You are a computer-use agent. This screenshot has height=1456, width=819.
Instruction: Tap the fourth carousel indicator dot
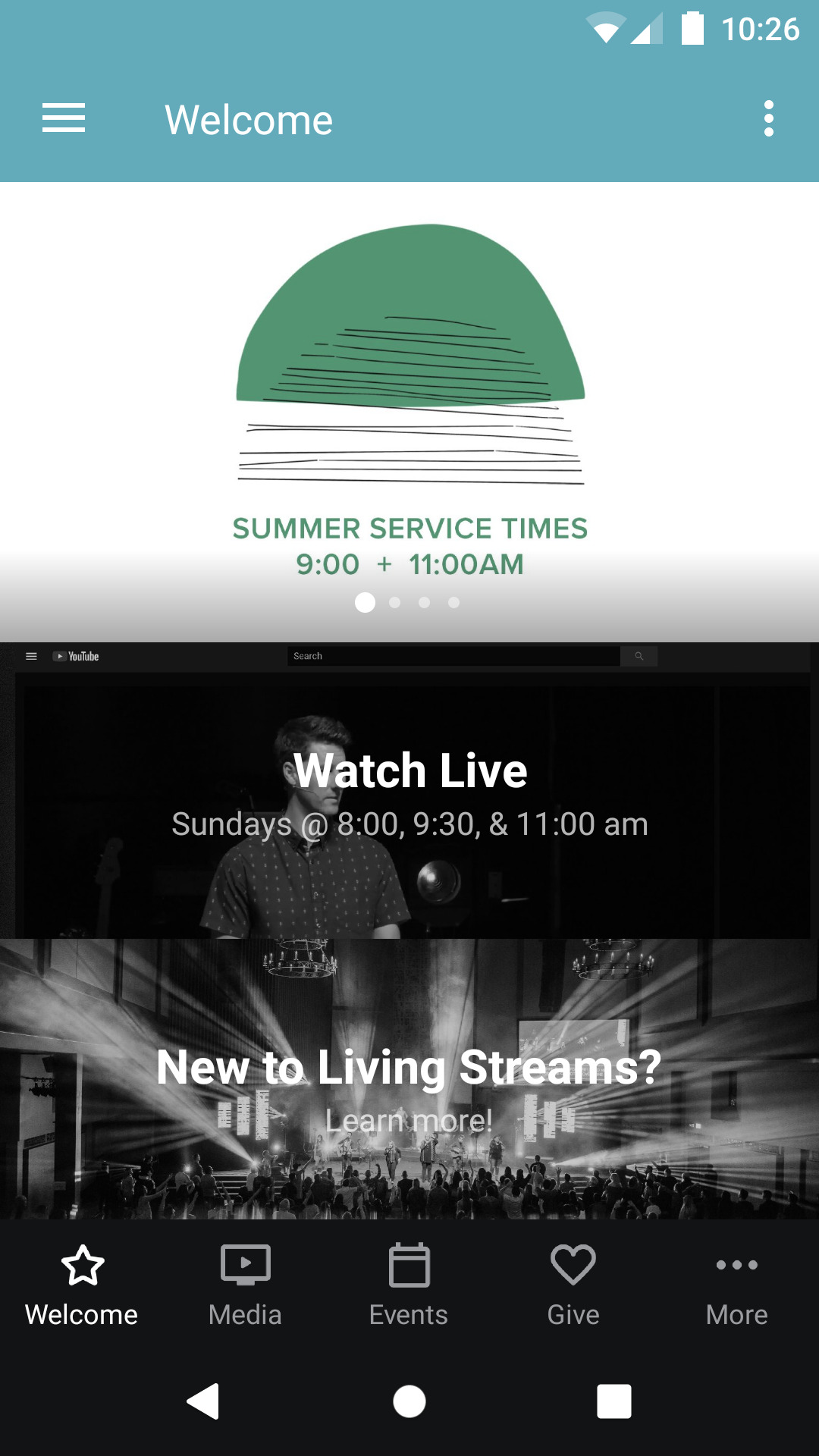click(454, 603)
